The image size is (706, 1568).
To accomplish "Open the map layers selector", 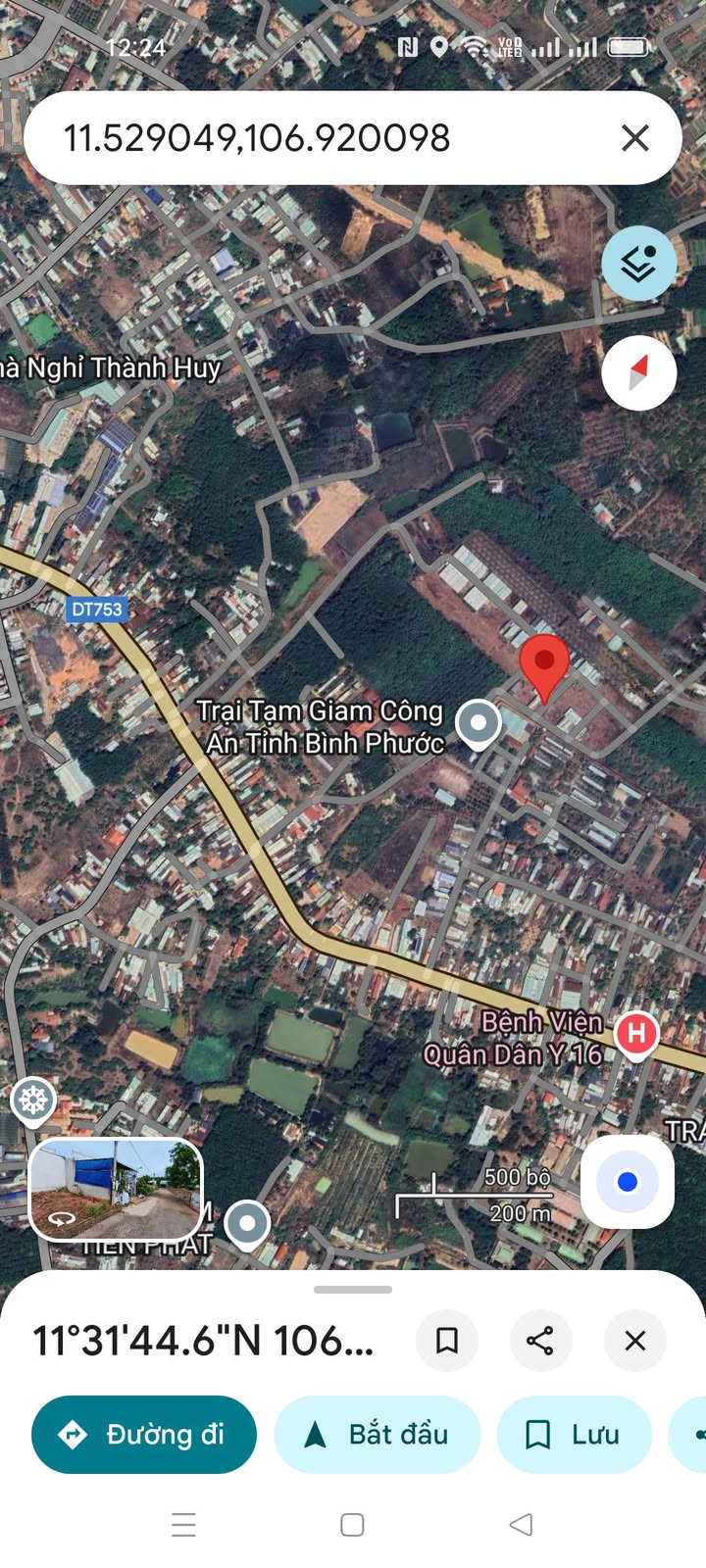I will pyautogui.click(x=638, y=263).
